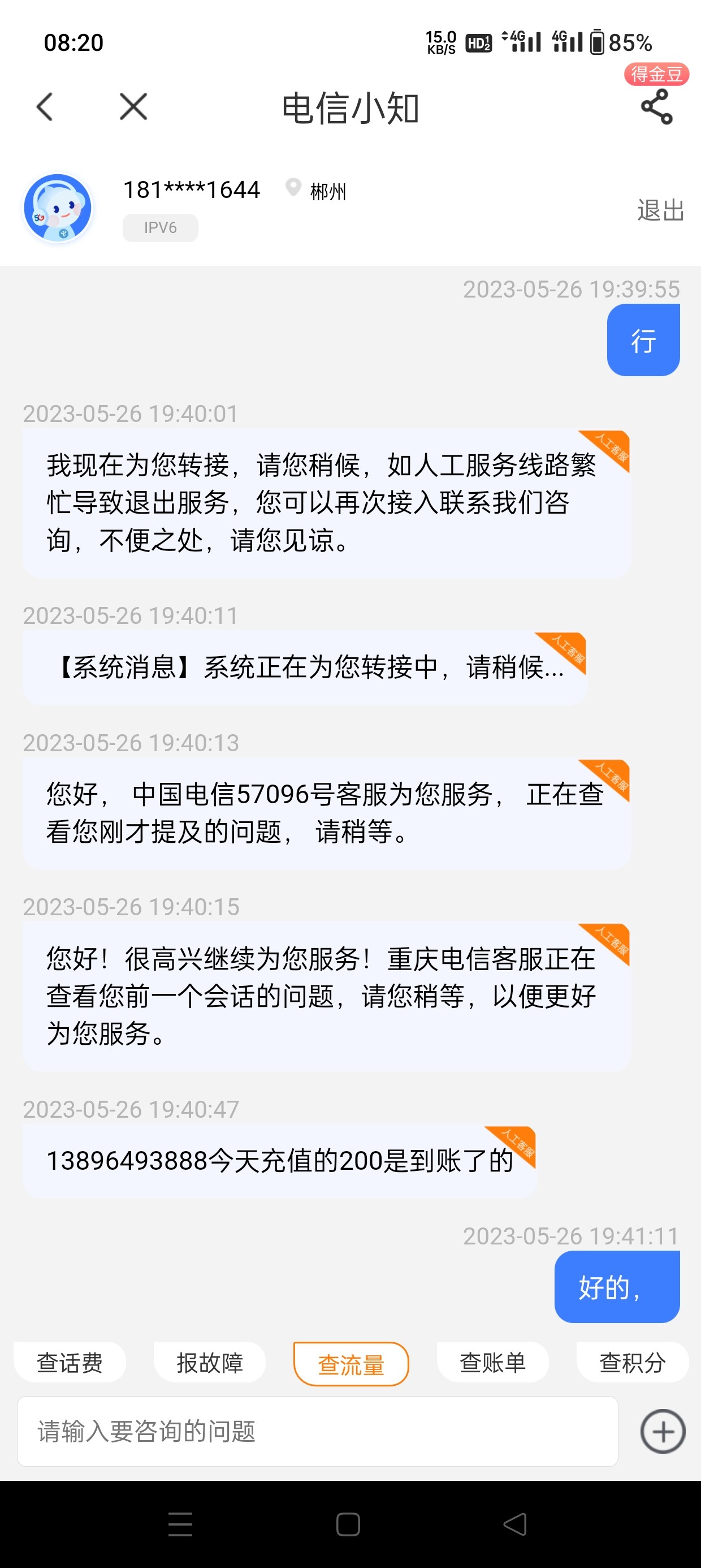Close the chat with the X icon

point(132,106)
